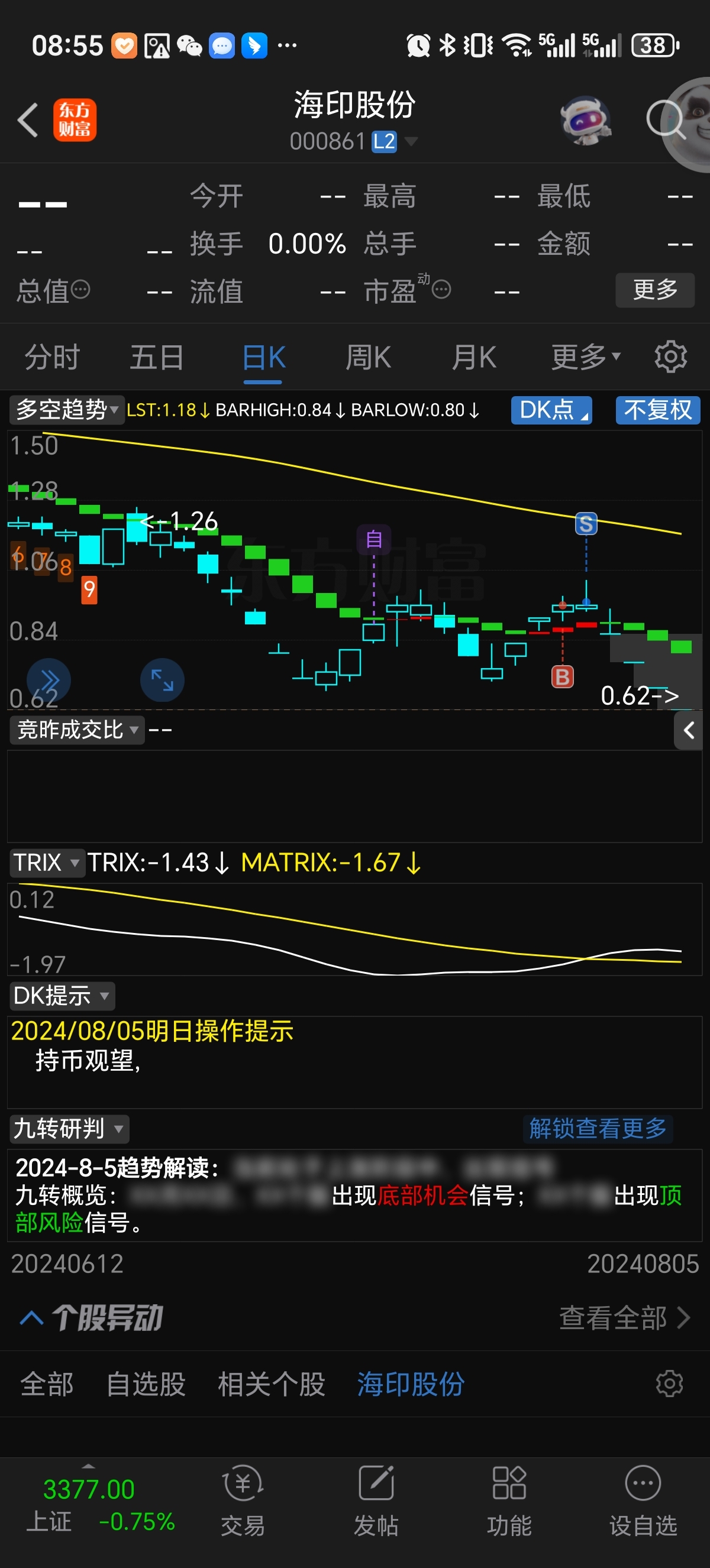Switch to the 五日 chart tab
Screen dimensions: 710x1568
(x=156, y=357)
